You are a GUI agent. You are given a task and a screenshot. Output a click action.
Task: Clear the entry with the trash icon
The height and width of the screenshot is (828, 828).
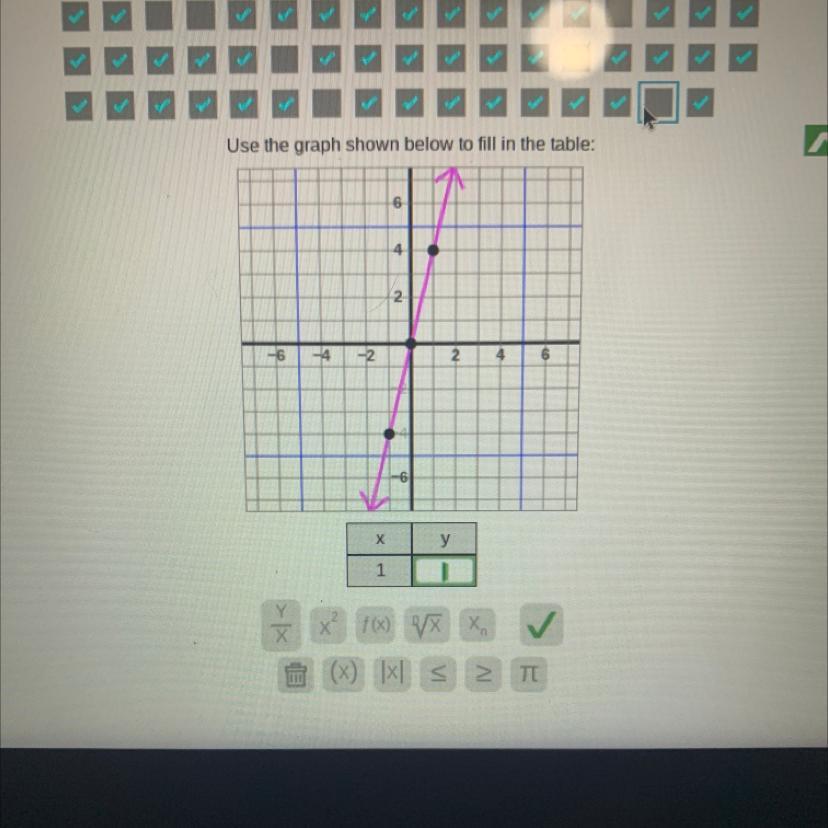click(x=295, y=674)
